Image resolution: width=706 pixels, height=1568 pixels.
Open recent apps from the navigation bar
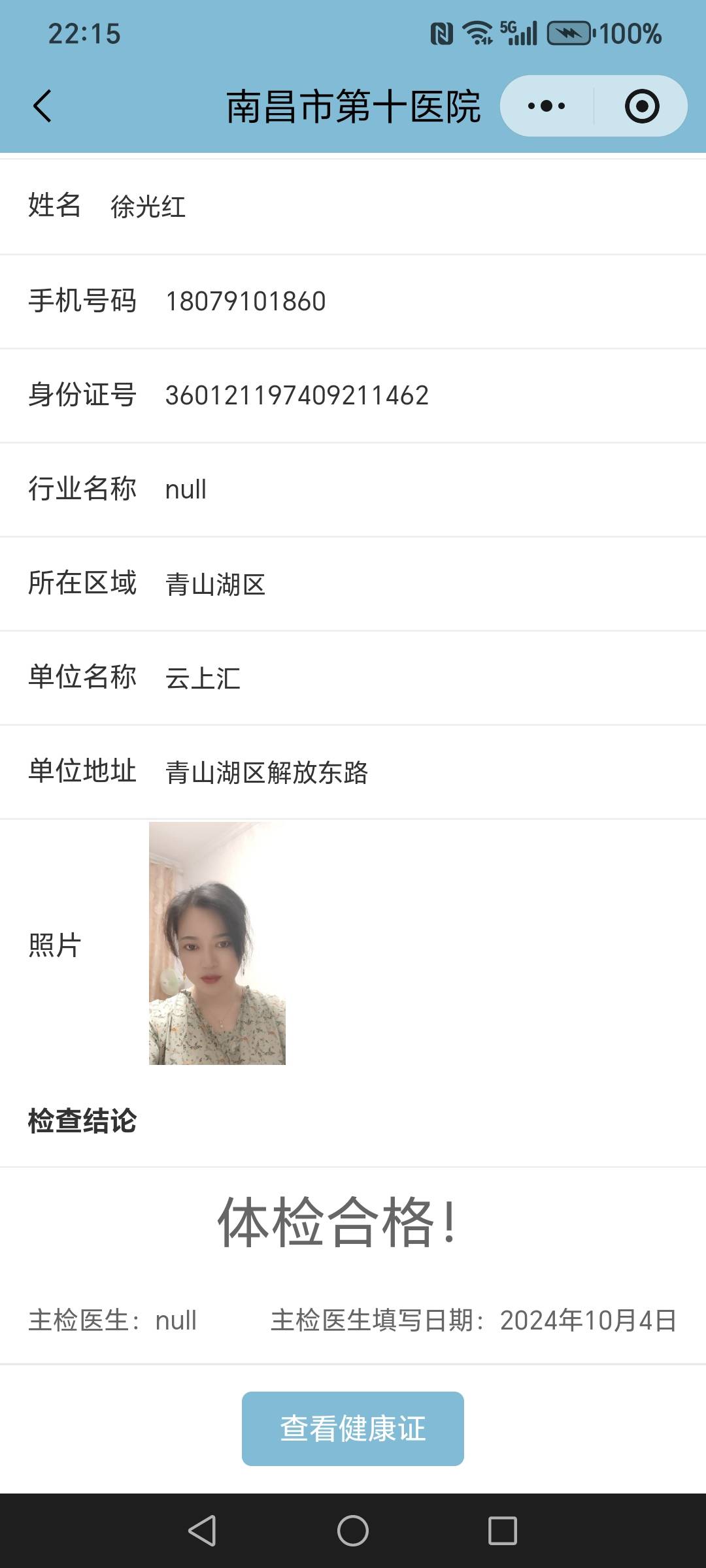[x=502, y=1531]
